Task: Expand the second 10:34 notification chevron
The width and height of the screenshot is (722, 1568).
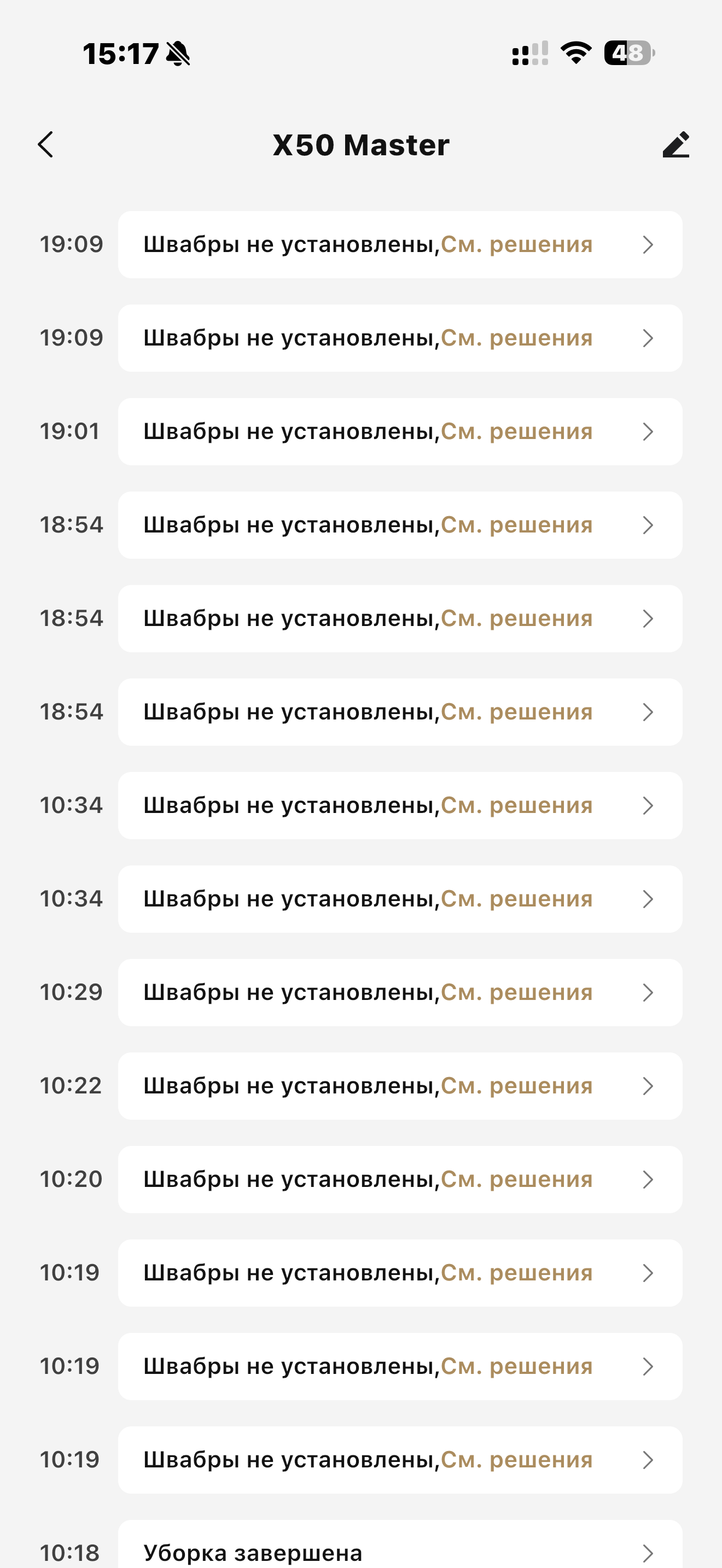Action: point(648,898)
